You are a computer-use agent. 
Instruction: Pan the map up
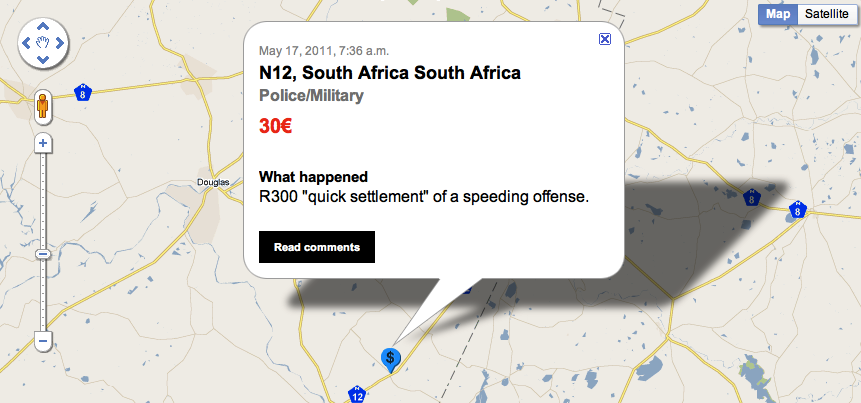click(43, 25)
